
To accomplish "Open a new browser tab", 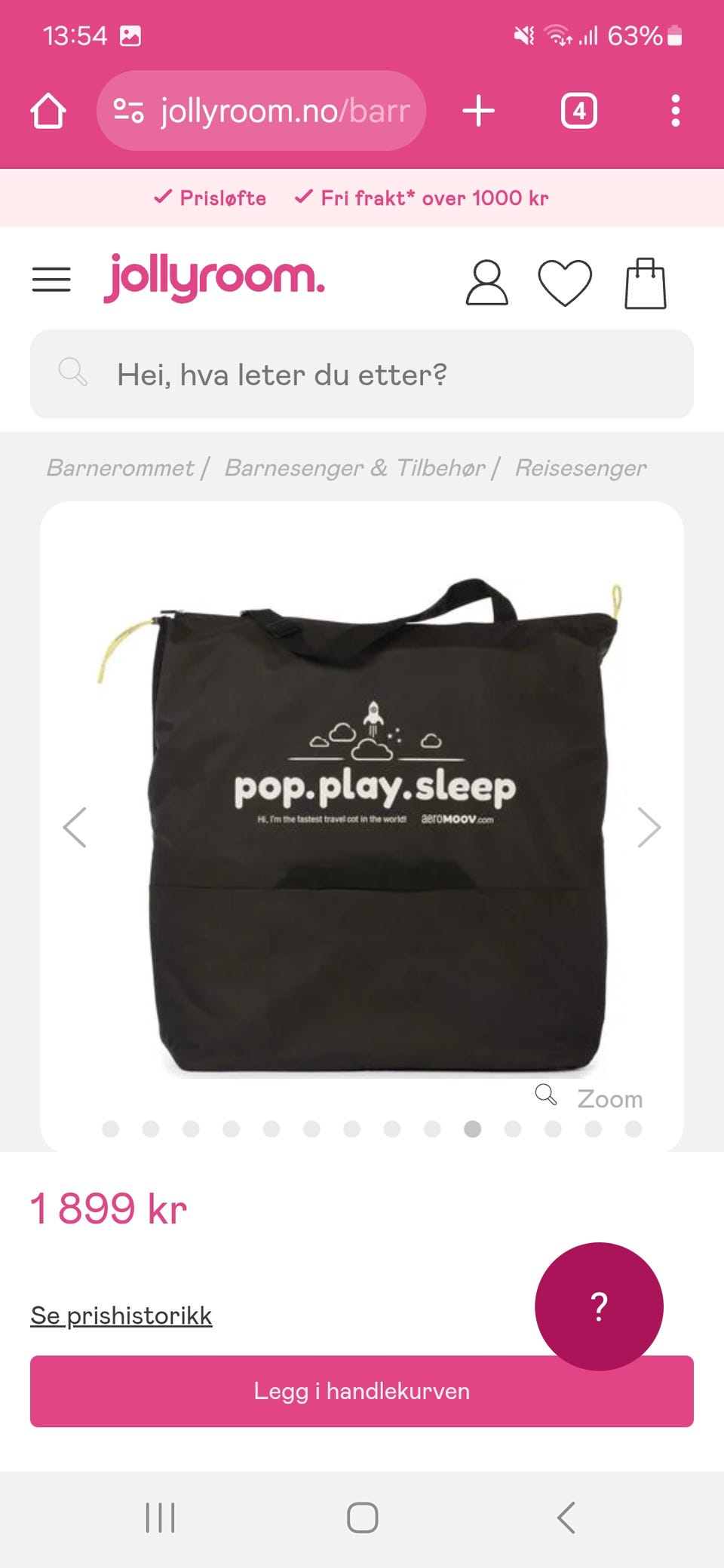I will (x=478, y=111).
